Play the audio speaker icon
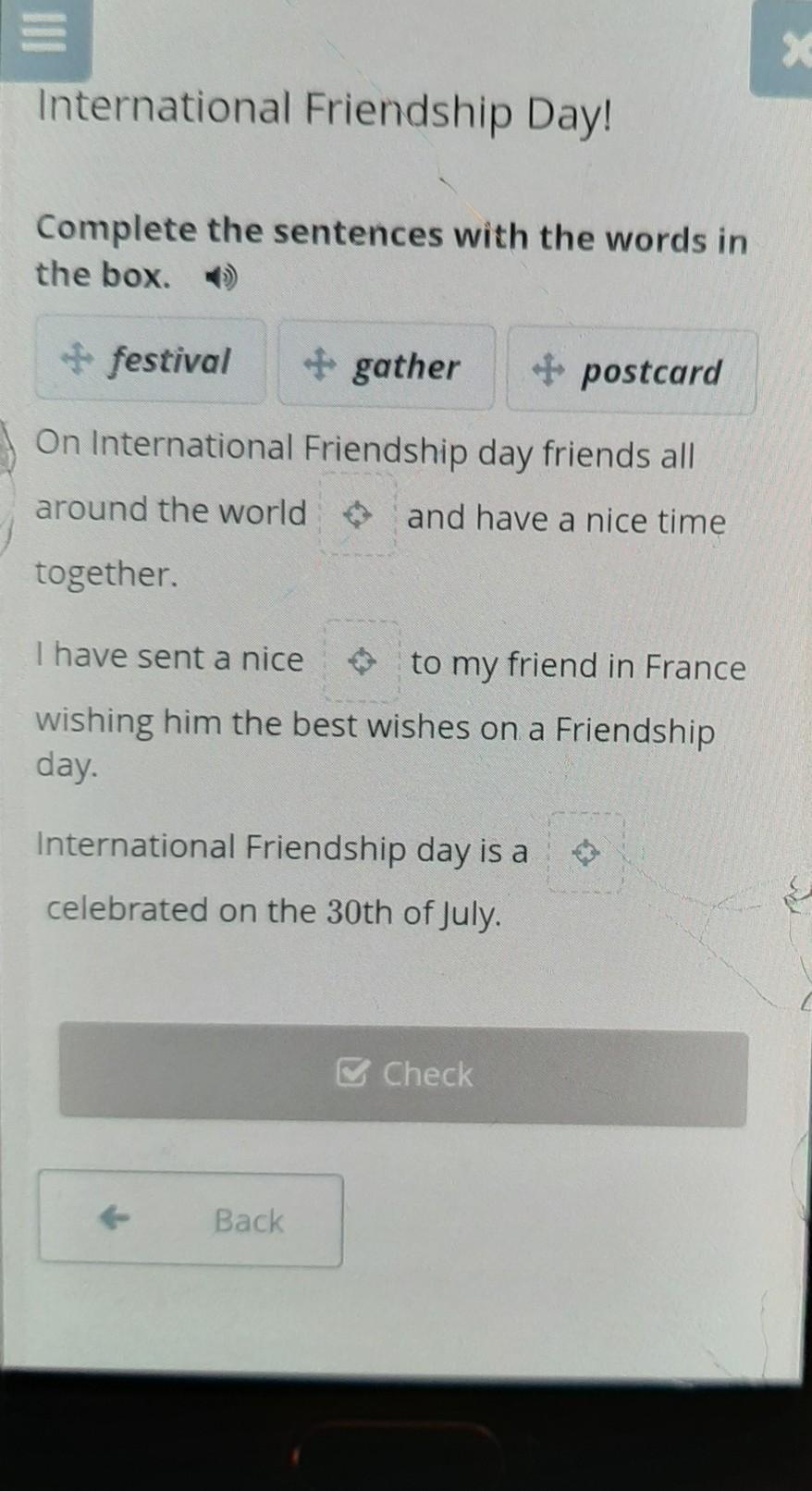The width and height of the screenshot is (812, 1491). tap(222, 277)
